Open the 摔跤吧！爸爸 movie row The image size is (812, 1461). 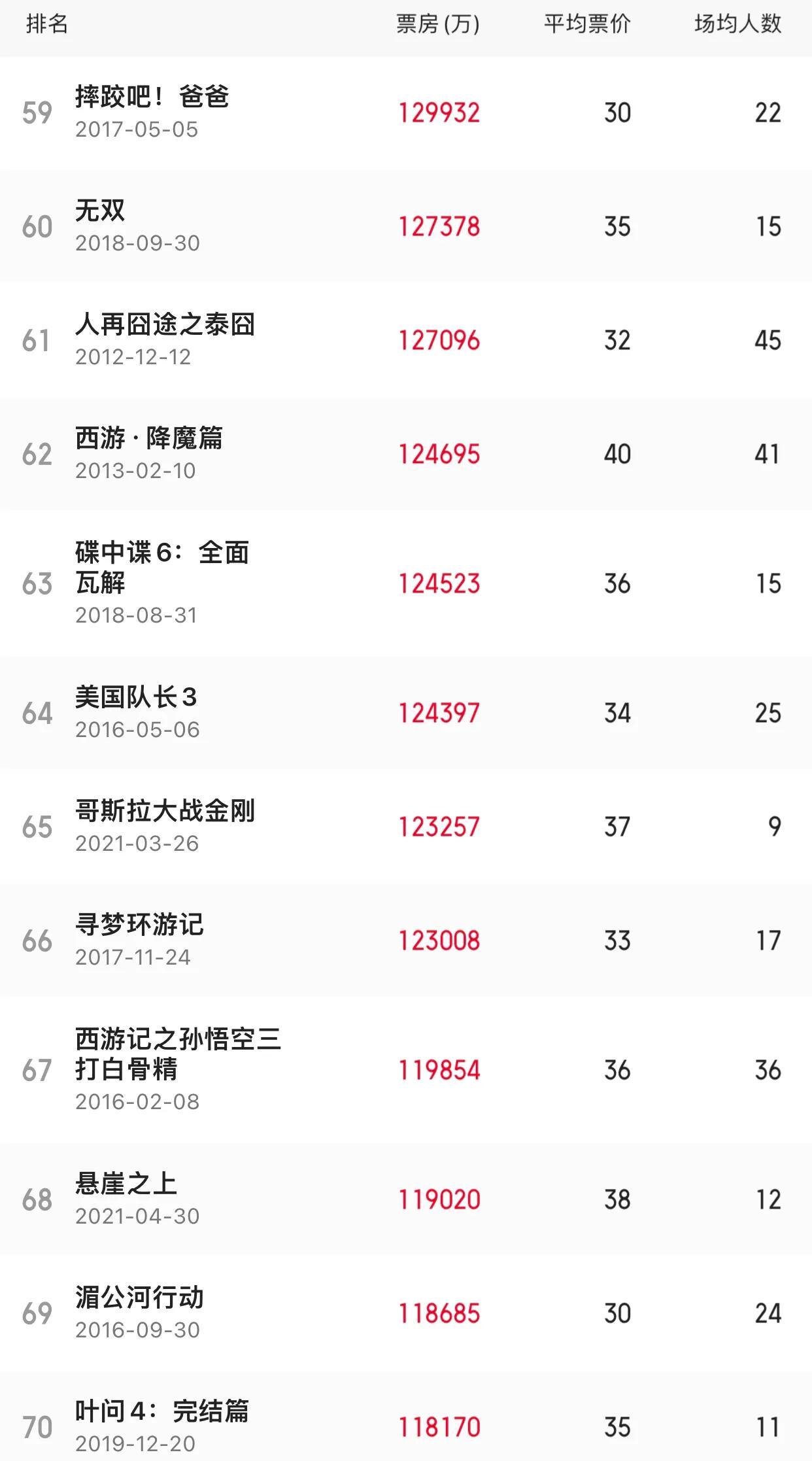pyautogui.click(x=406, y=112)
